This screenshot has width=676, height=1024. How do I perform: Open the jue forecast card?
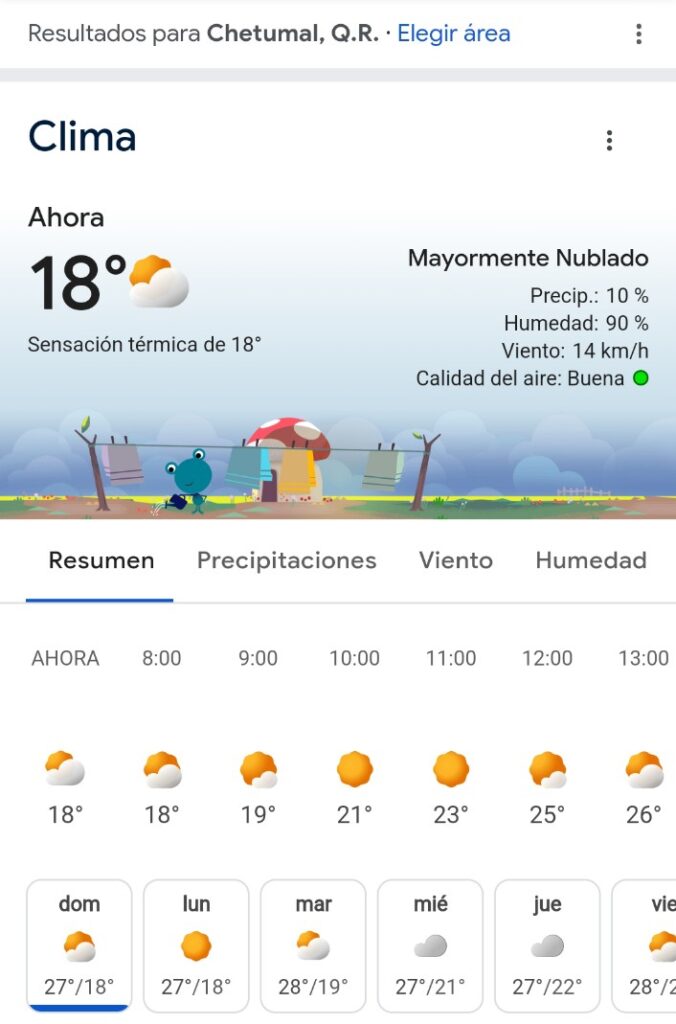pos(547,945)
